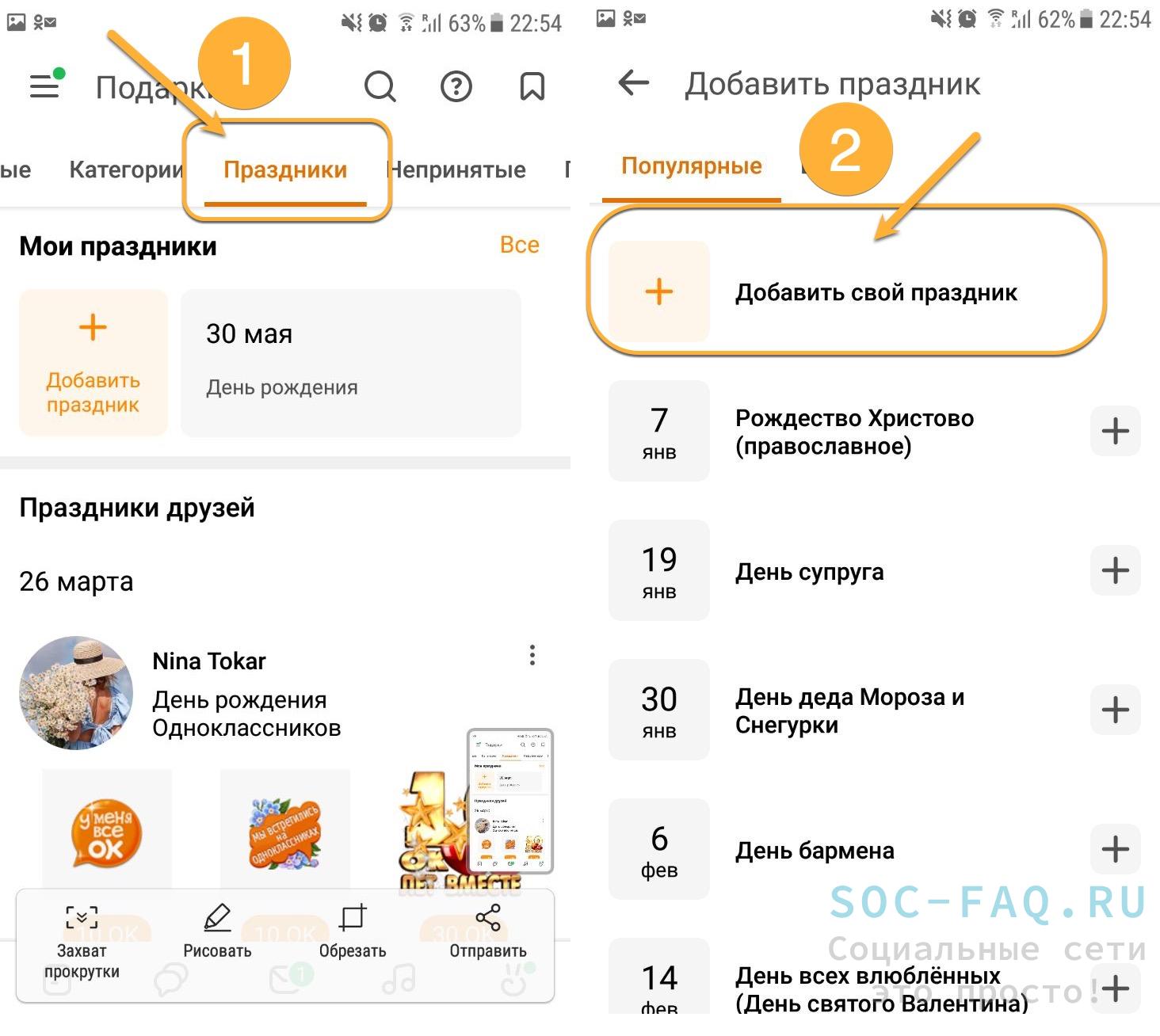The height and width of the screenshot is (1036, 1160).
Task: Open the options menu next to Nina Tokar
Action: pos(532,655)
